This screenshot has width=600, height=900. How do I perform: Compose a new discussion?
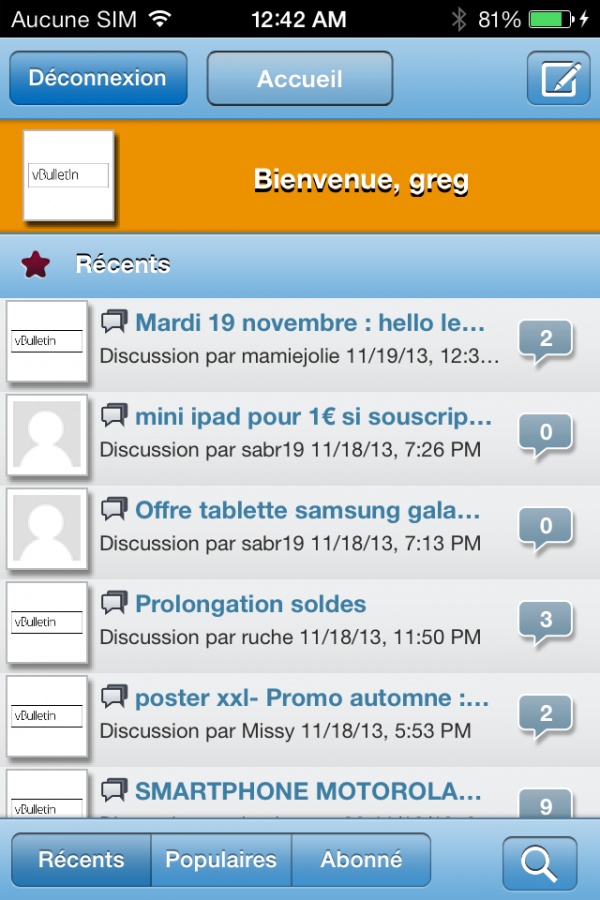(x=558, y=78)
